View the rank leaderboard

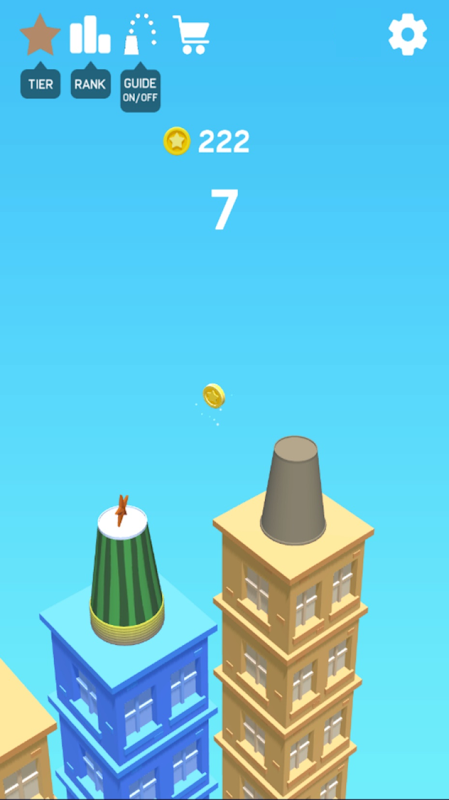(x=90, y=35)
